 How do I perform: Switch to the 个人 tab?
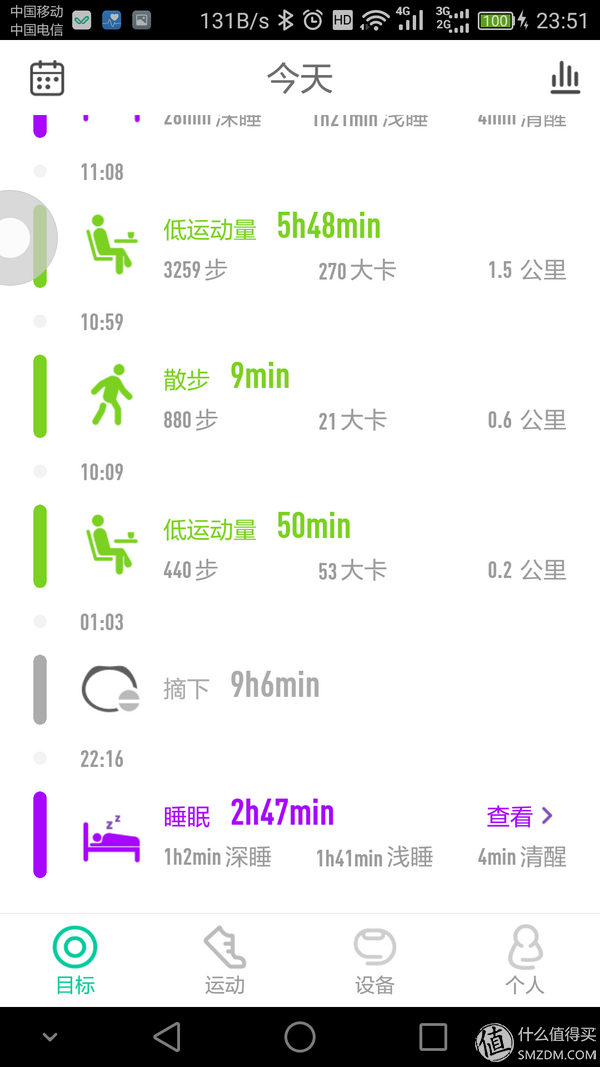click(524, 959)
